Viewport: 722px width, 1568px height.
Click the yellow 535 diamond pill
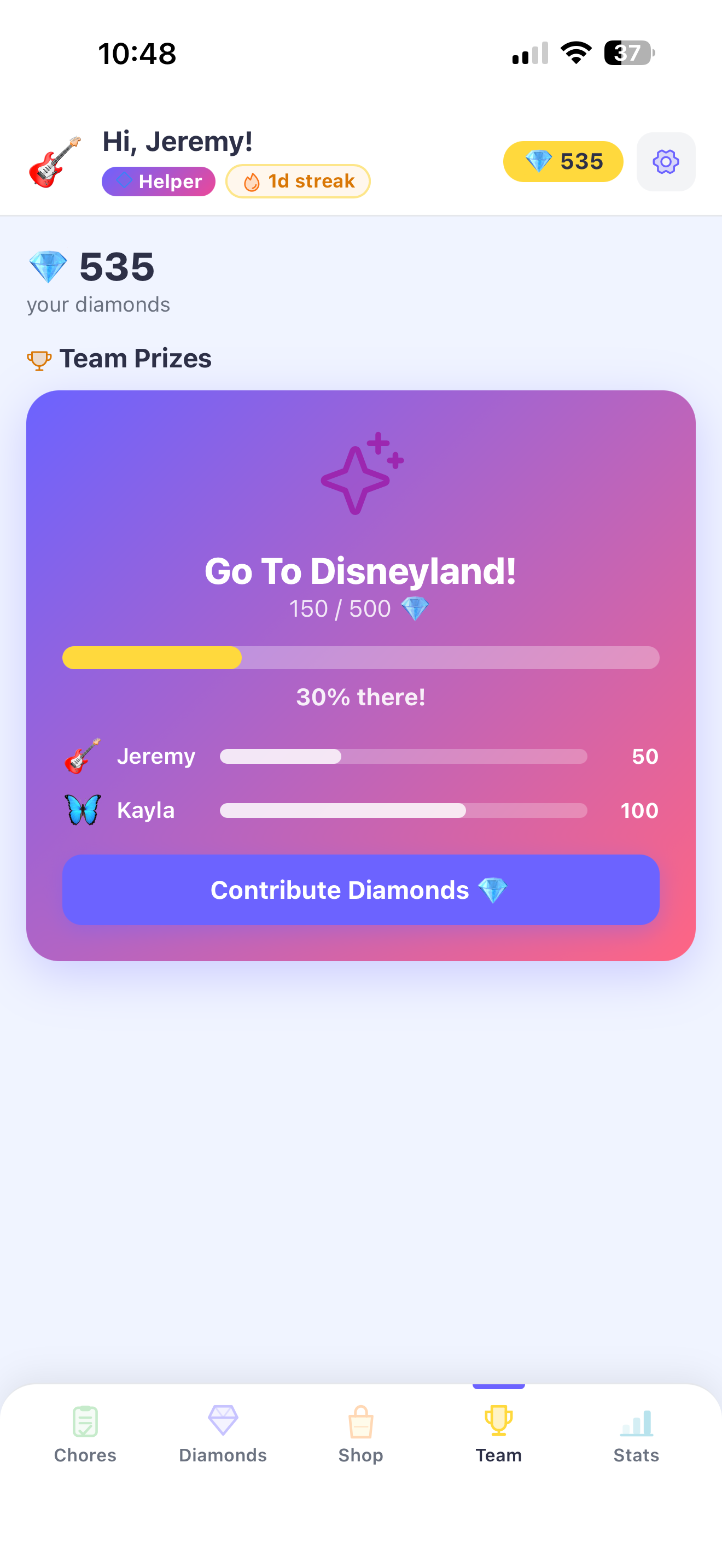[x=562, y=162]
